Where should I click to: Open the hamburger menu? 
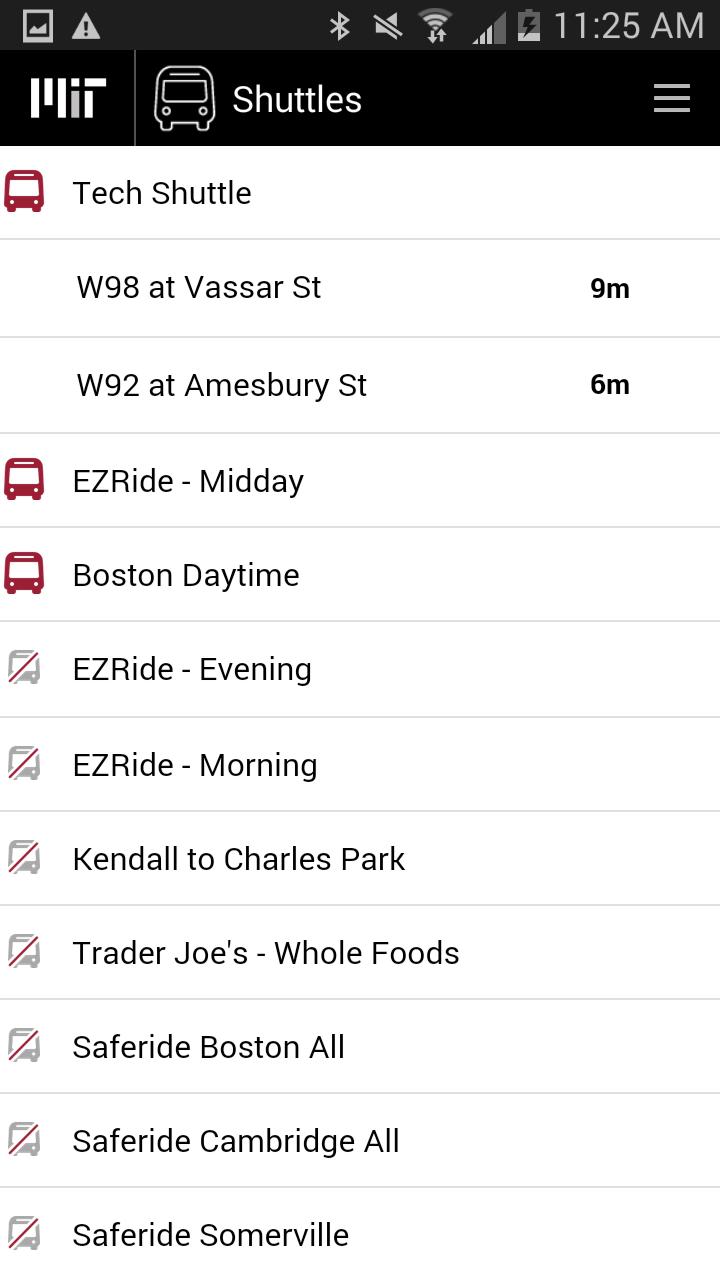tap(671, 98)
